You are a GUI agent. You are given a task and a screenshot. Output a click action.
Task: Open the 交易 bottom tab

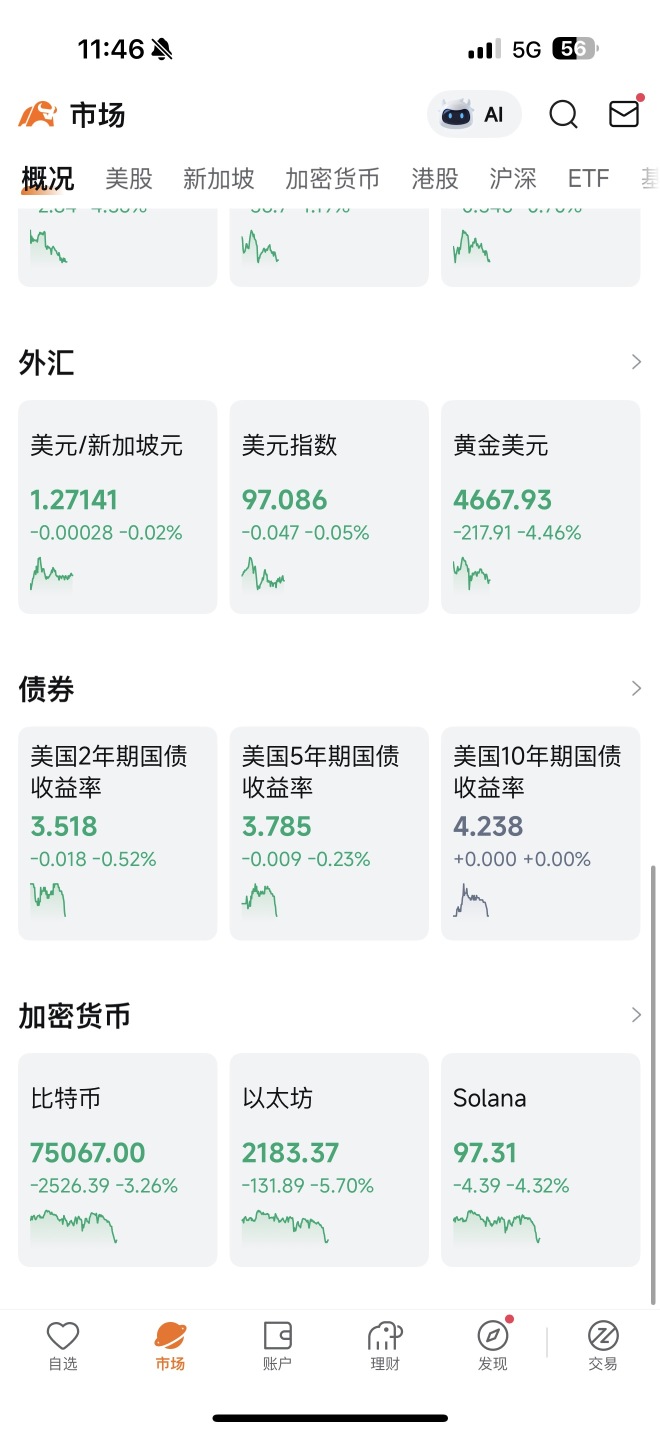tap(603, 1345)
